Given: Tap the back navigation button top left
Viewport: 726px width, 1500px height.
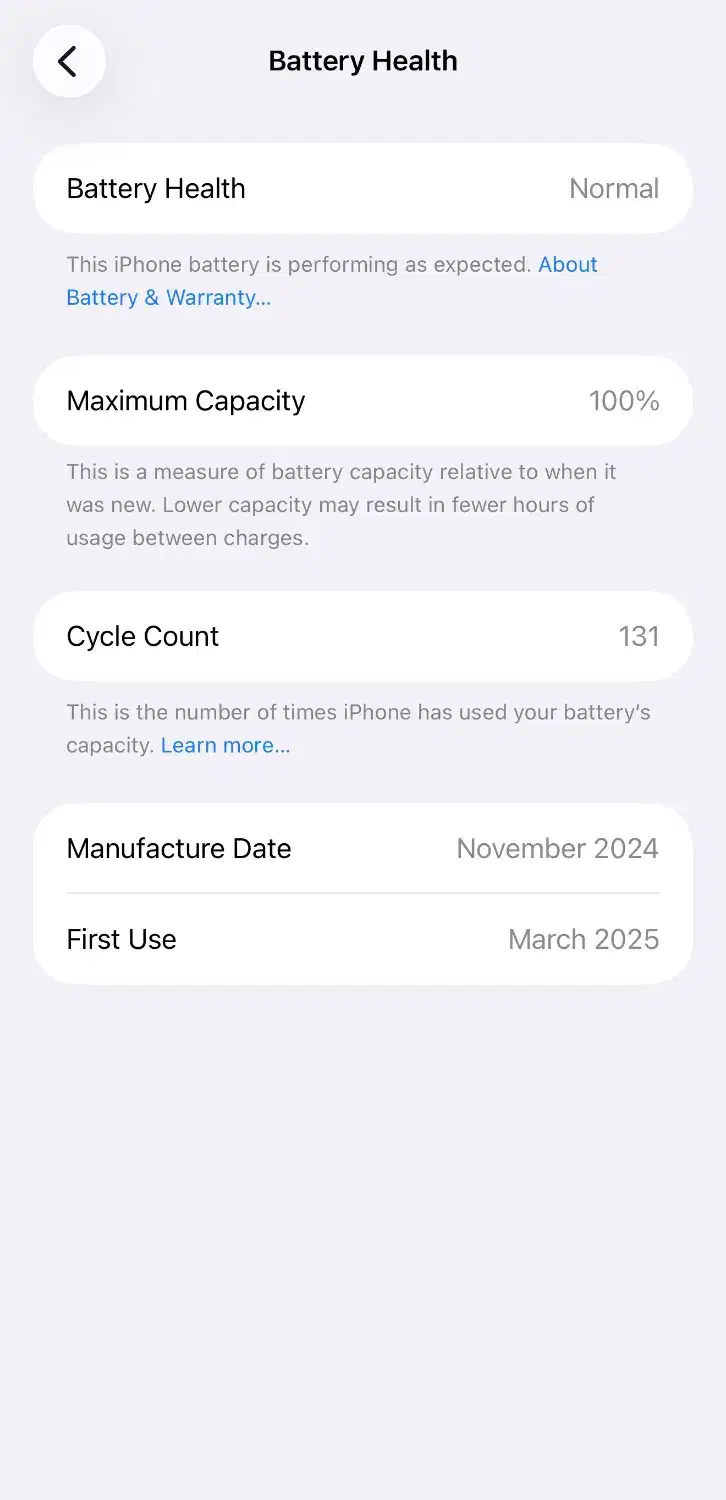Looking at the screenshot, I should point(69,61).
